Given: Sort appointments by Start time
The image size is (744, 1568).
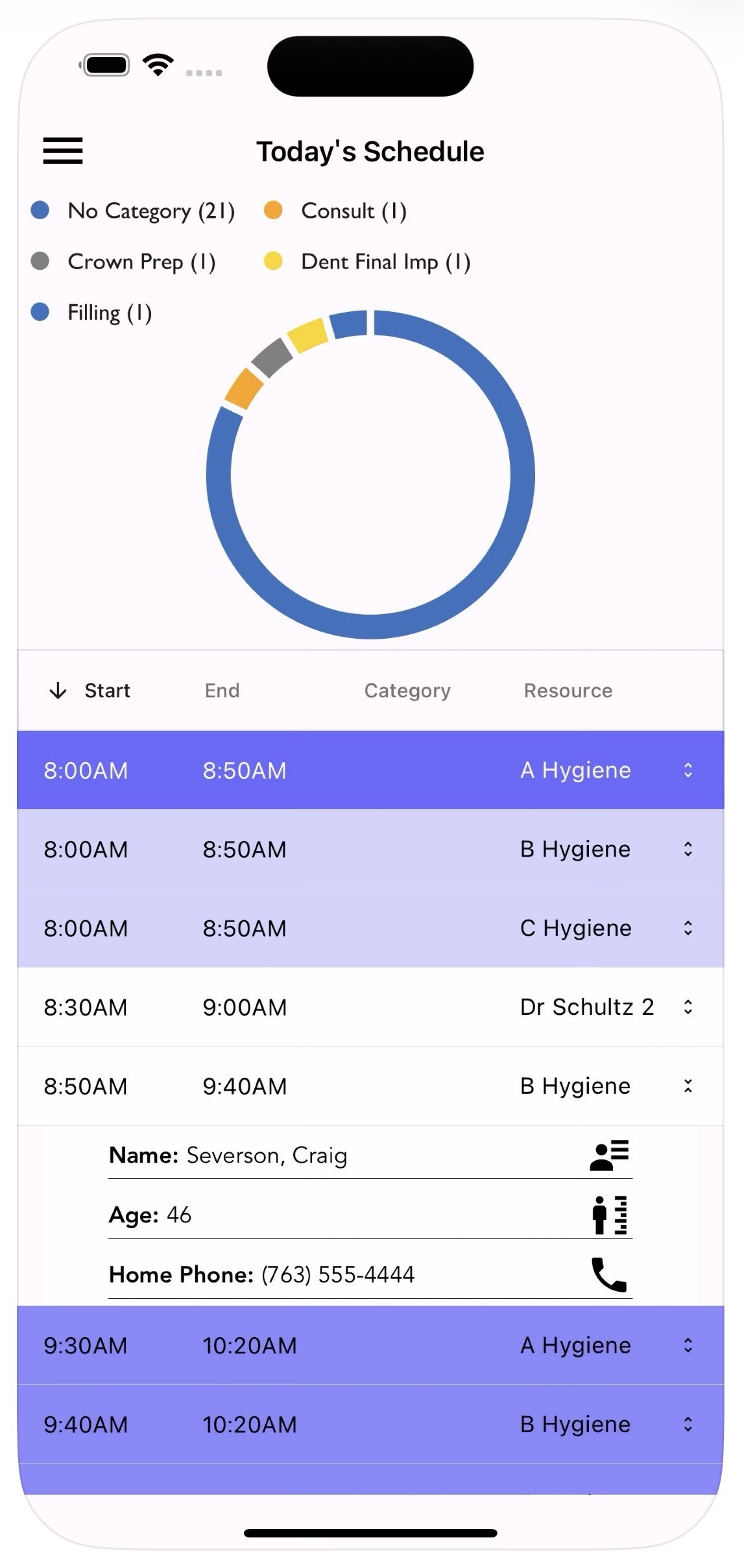Looking at the screenshot, I should click(106, 691).
